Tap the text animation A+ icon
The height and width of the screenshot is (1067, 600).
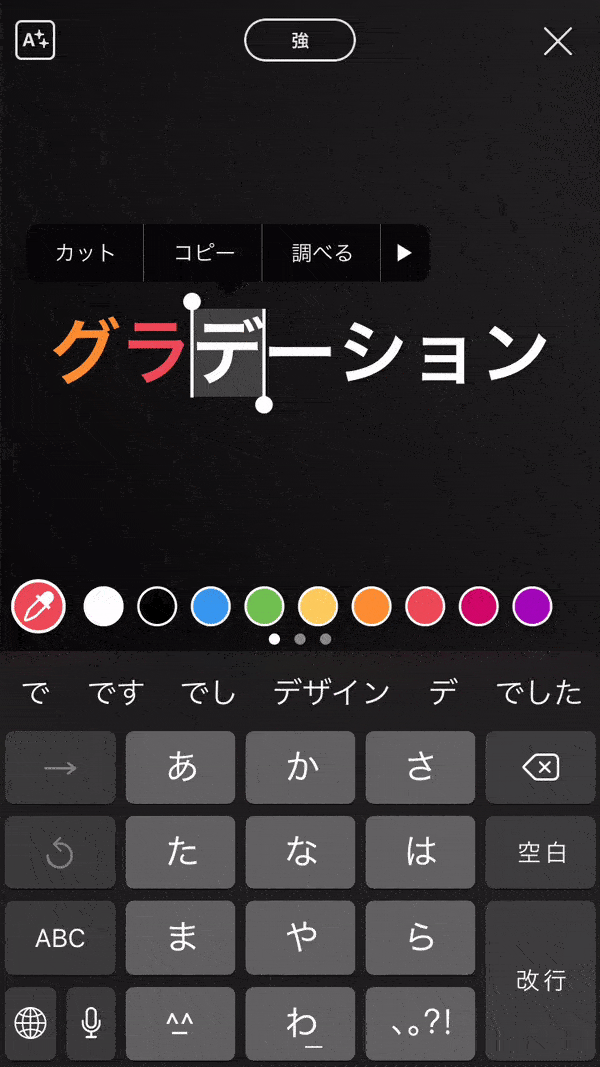[x=36, y=40]
